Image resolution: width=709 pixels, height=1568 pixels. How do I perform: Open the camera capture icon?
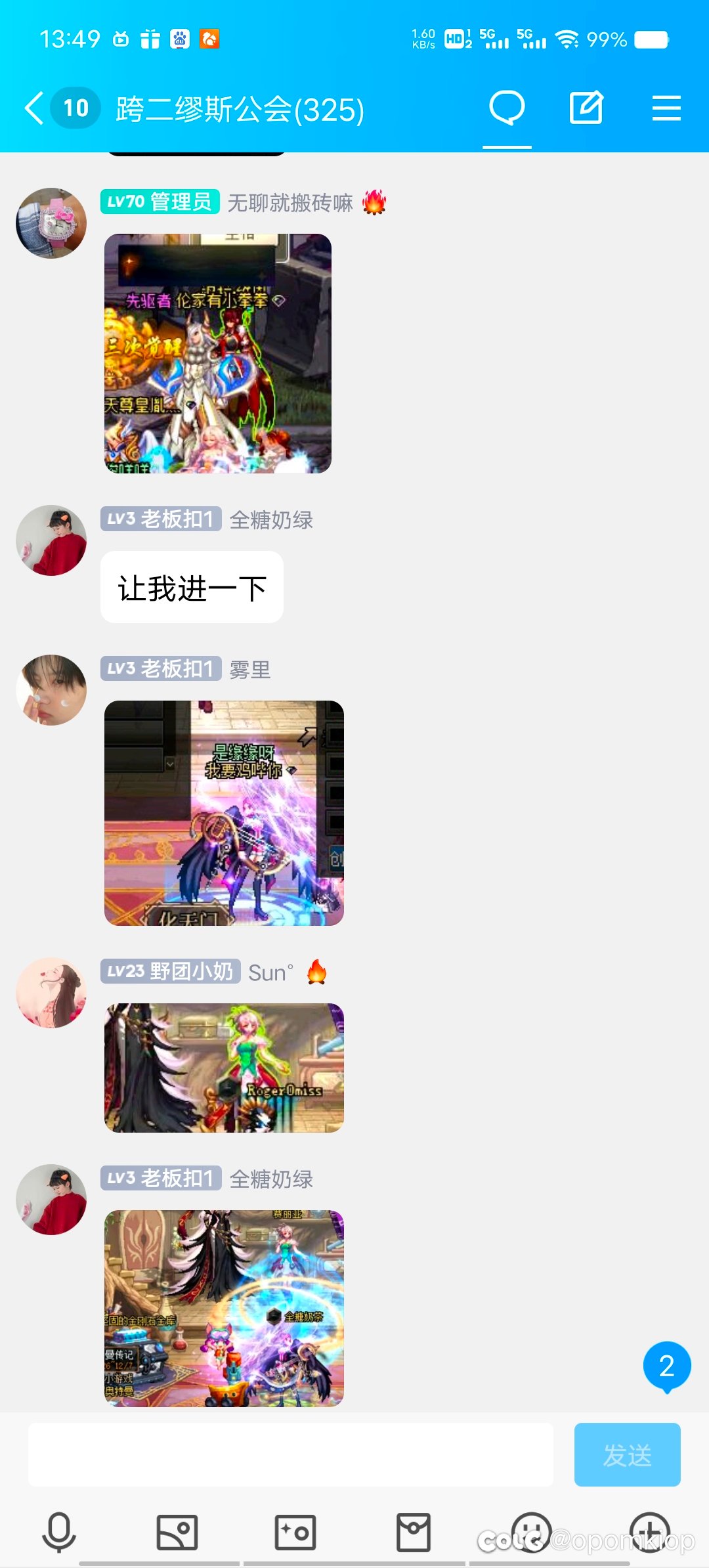coord(295,1532)
